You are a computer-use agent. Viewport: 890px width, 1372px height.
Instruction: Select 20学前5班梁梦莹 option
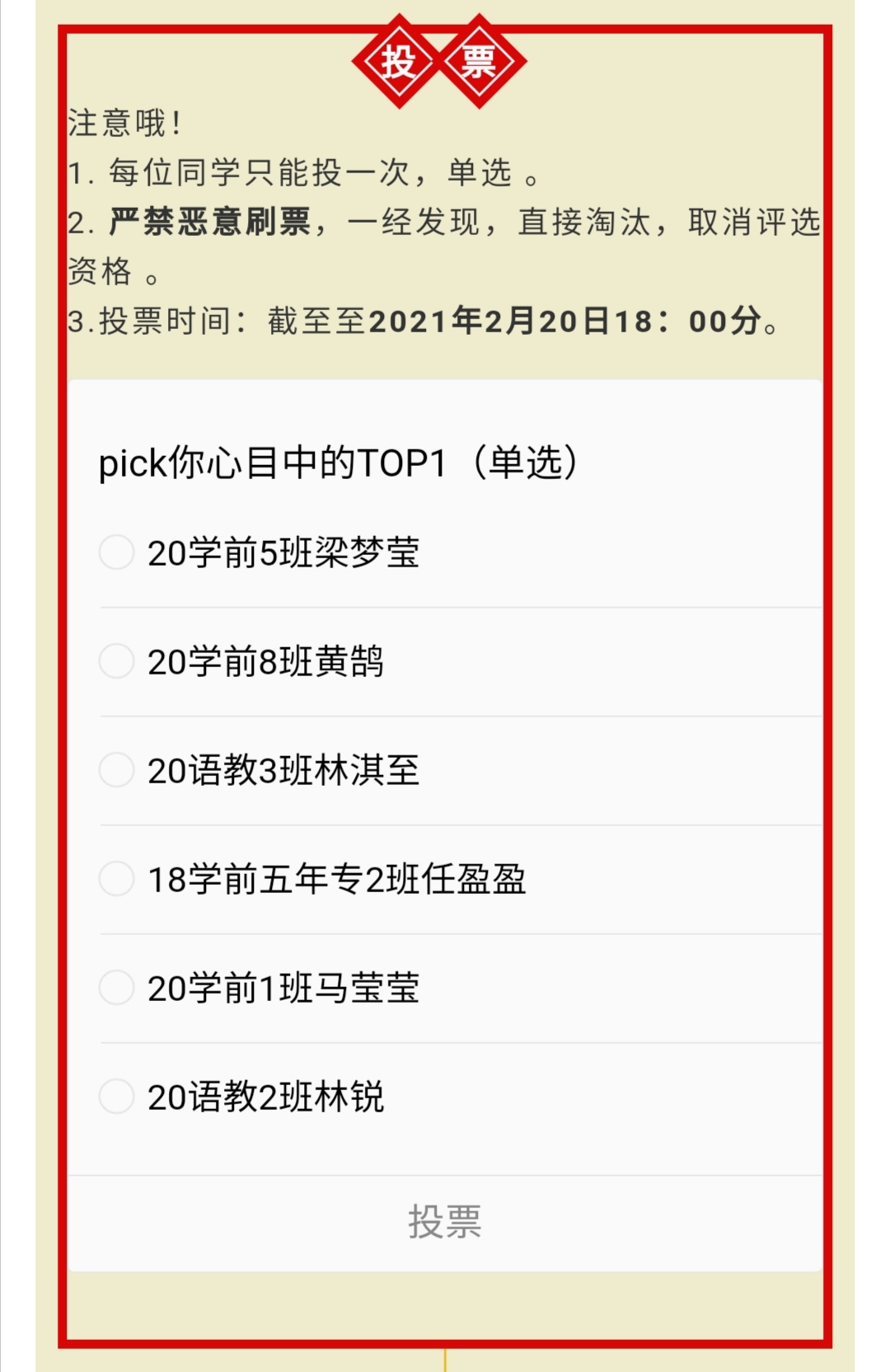tap(117, 552)
